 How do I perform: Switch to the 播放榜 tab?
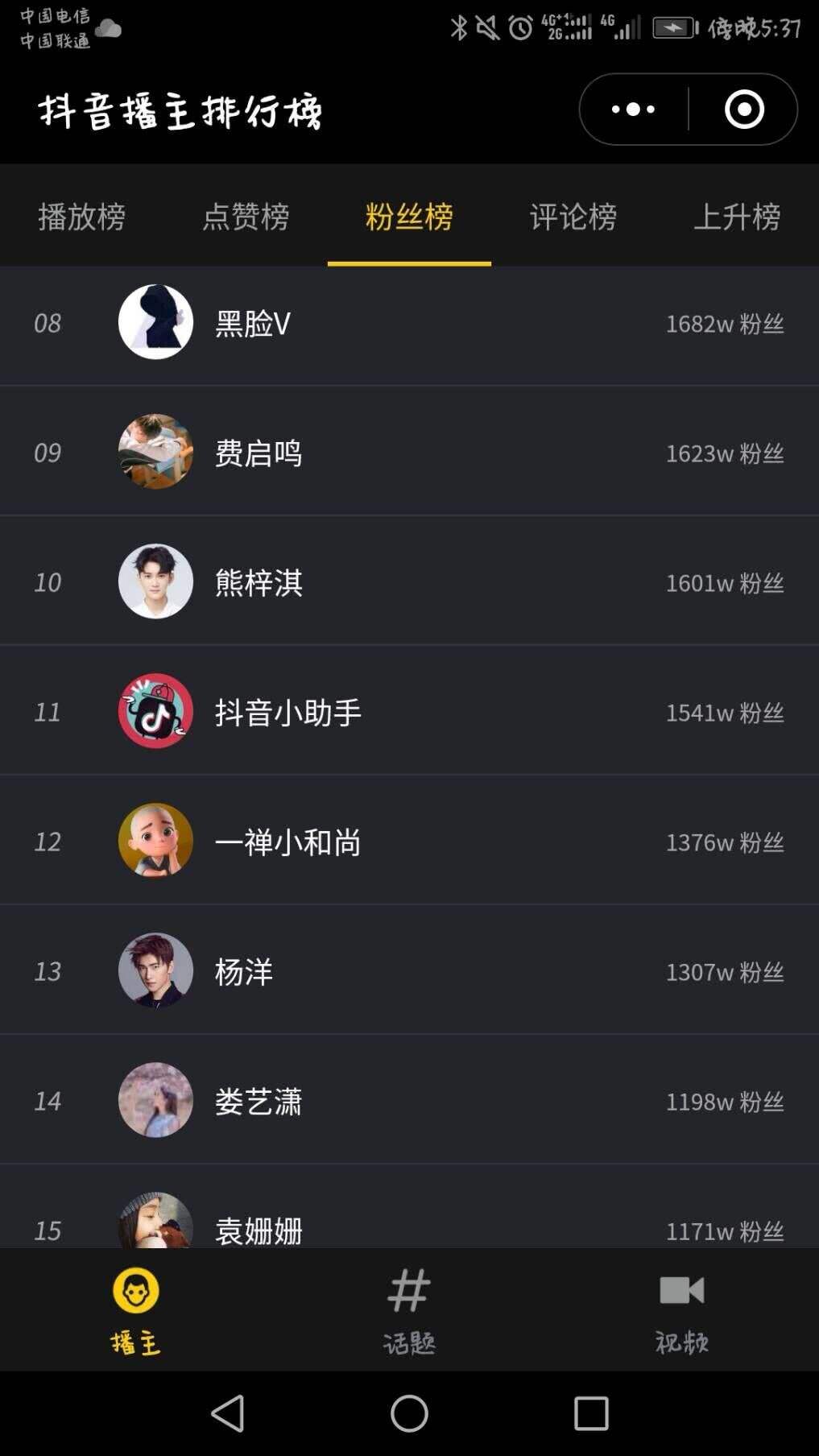pos(81,217)
